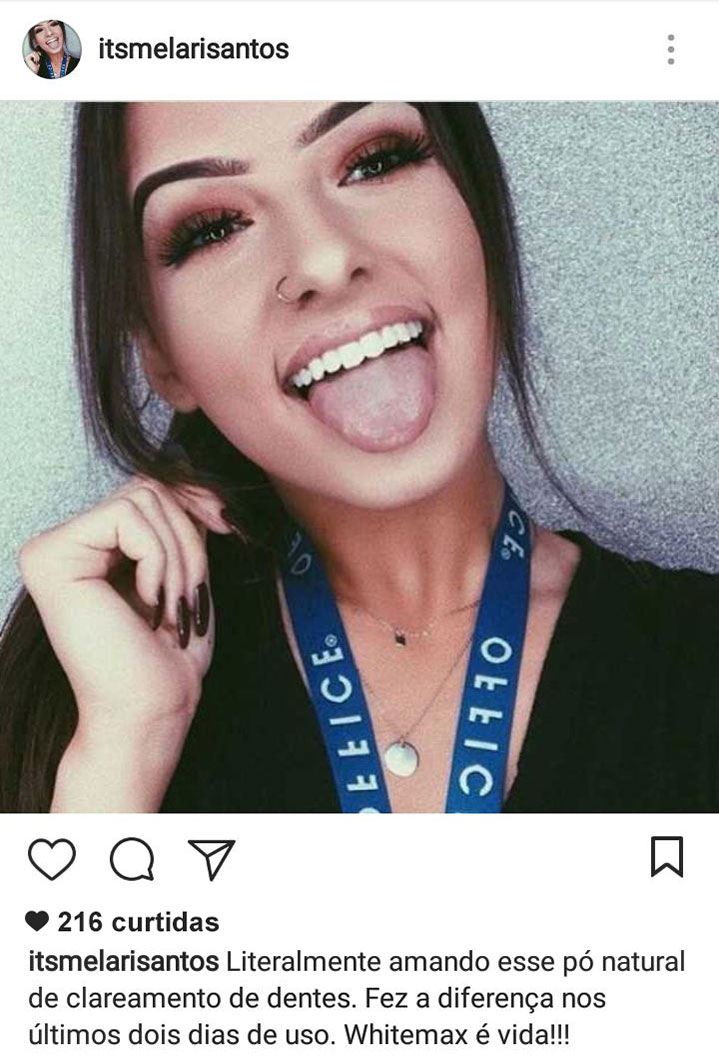
Task: Save this post with the bookmark icon
Action: point(666,858)
